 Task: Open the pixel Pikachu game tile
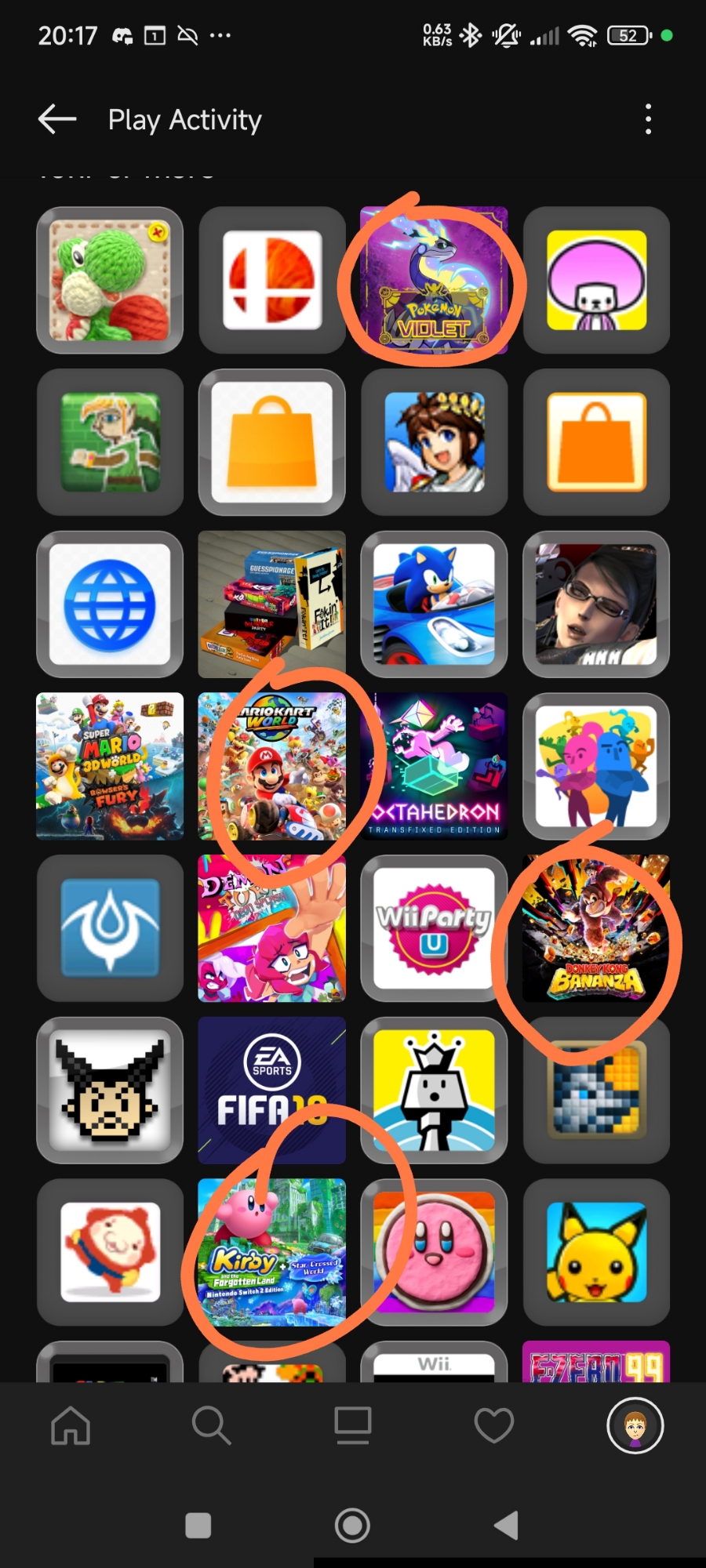click(x=596, y=1252)
